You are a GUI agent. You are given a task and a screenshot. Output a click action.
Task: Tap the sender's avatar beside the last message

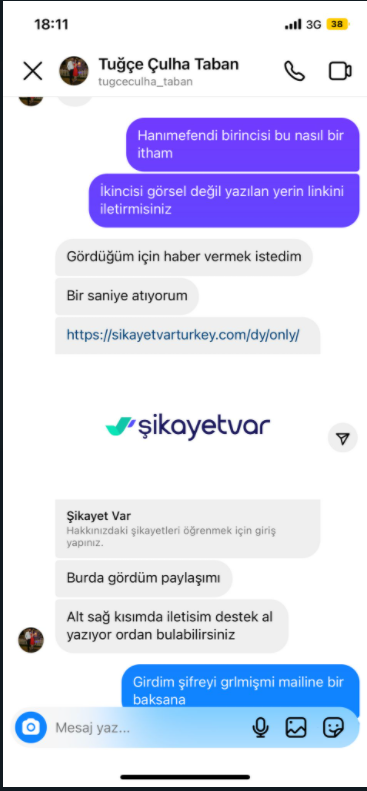click(31, 640)
